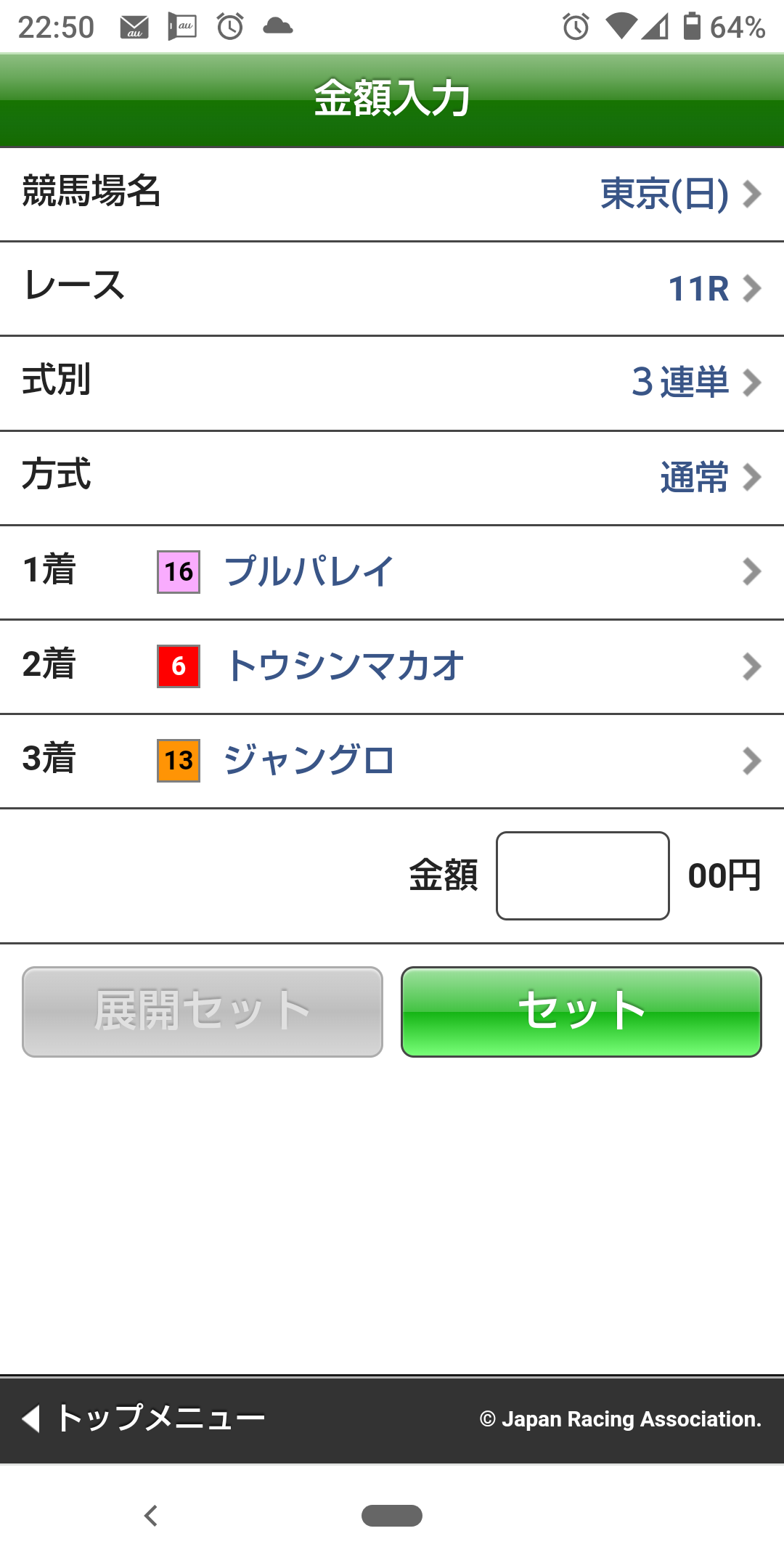Focus the 金額 amount input field

click(x=582, y=875)
